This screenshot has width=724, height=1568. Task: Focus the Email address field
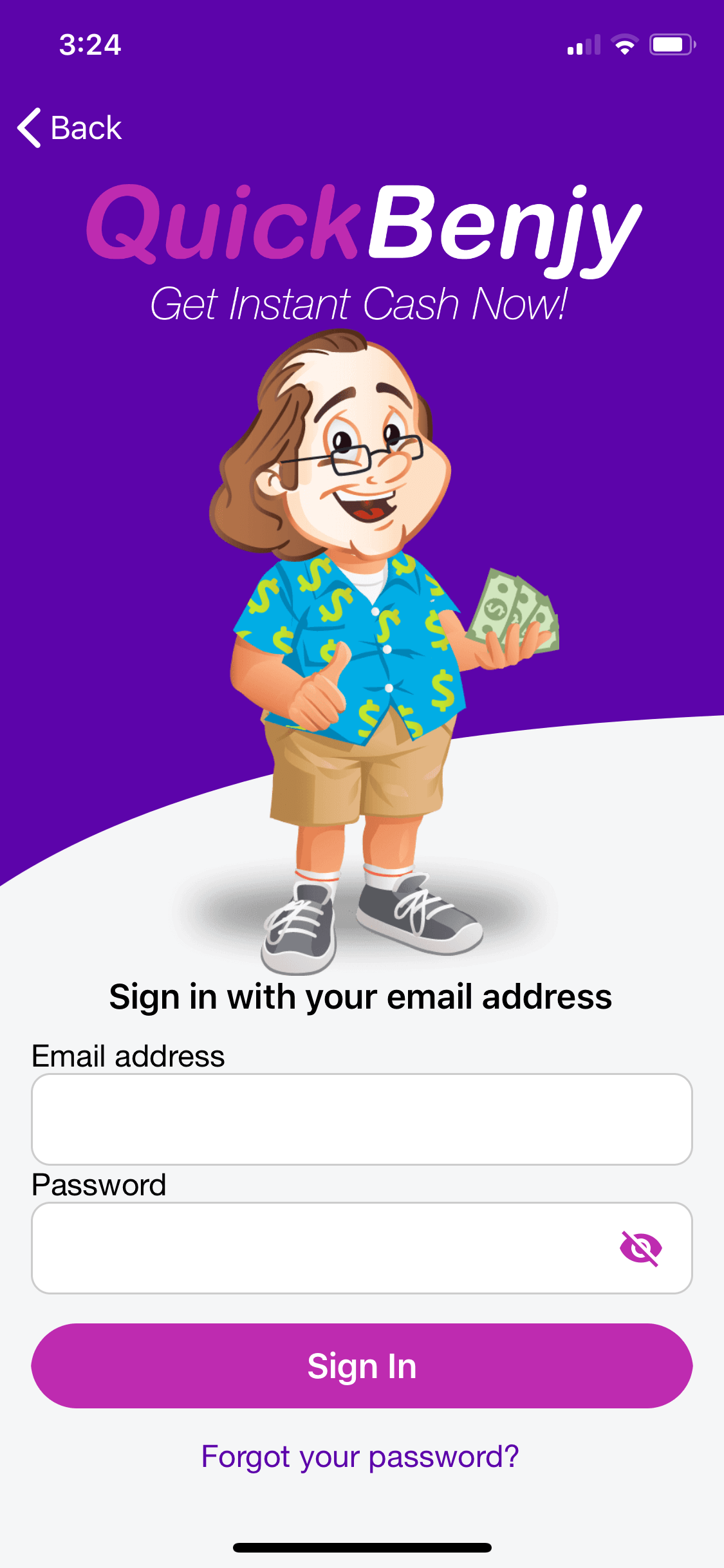(362, 1119)
